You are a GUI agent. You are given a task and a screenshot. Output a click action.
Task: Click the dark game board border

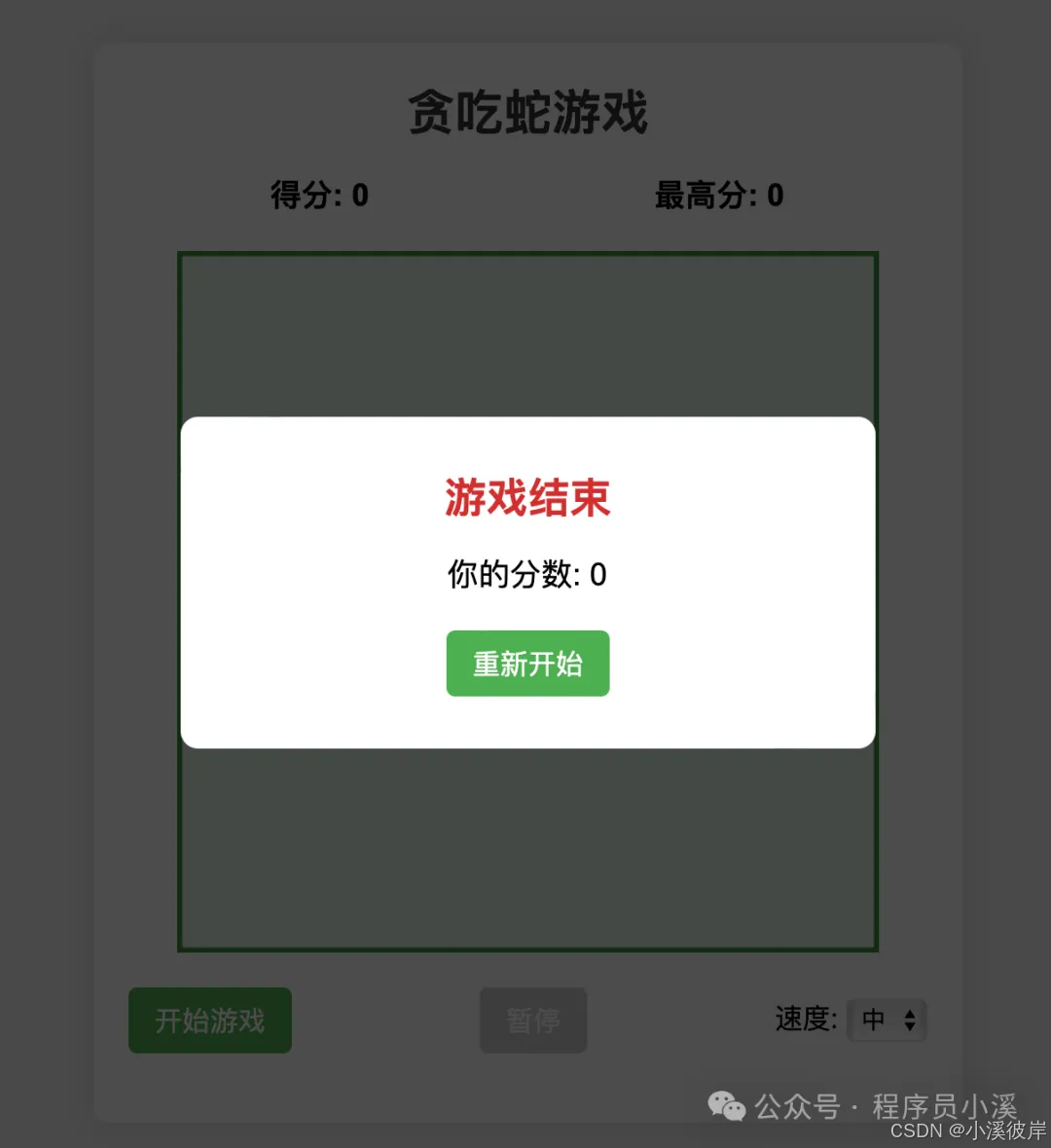coord(526,252)
